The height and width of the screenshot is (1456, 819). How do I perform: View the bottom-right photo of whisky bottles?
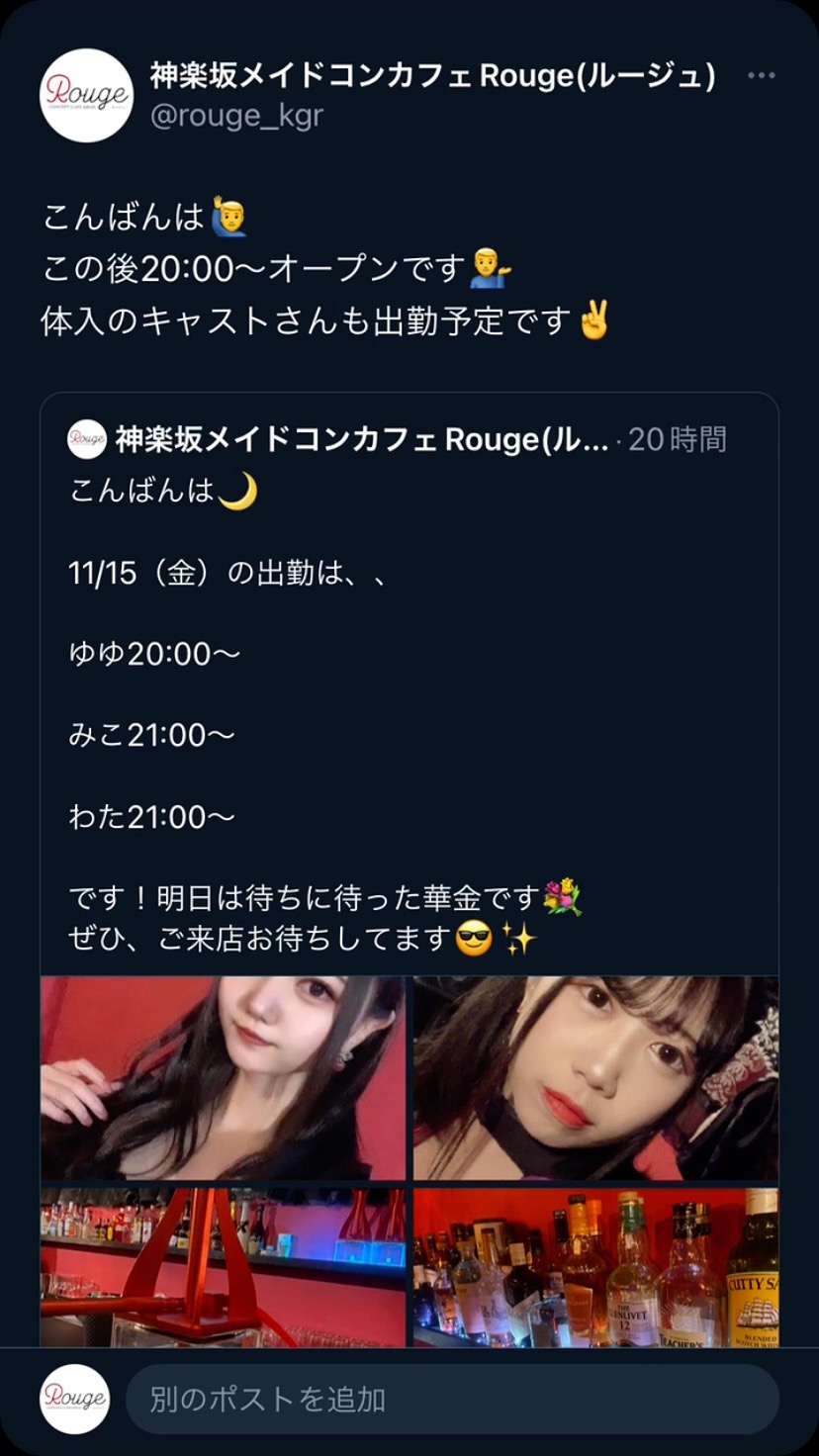click(595, 1267)
